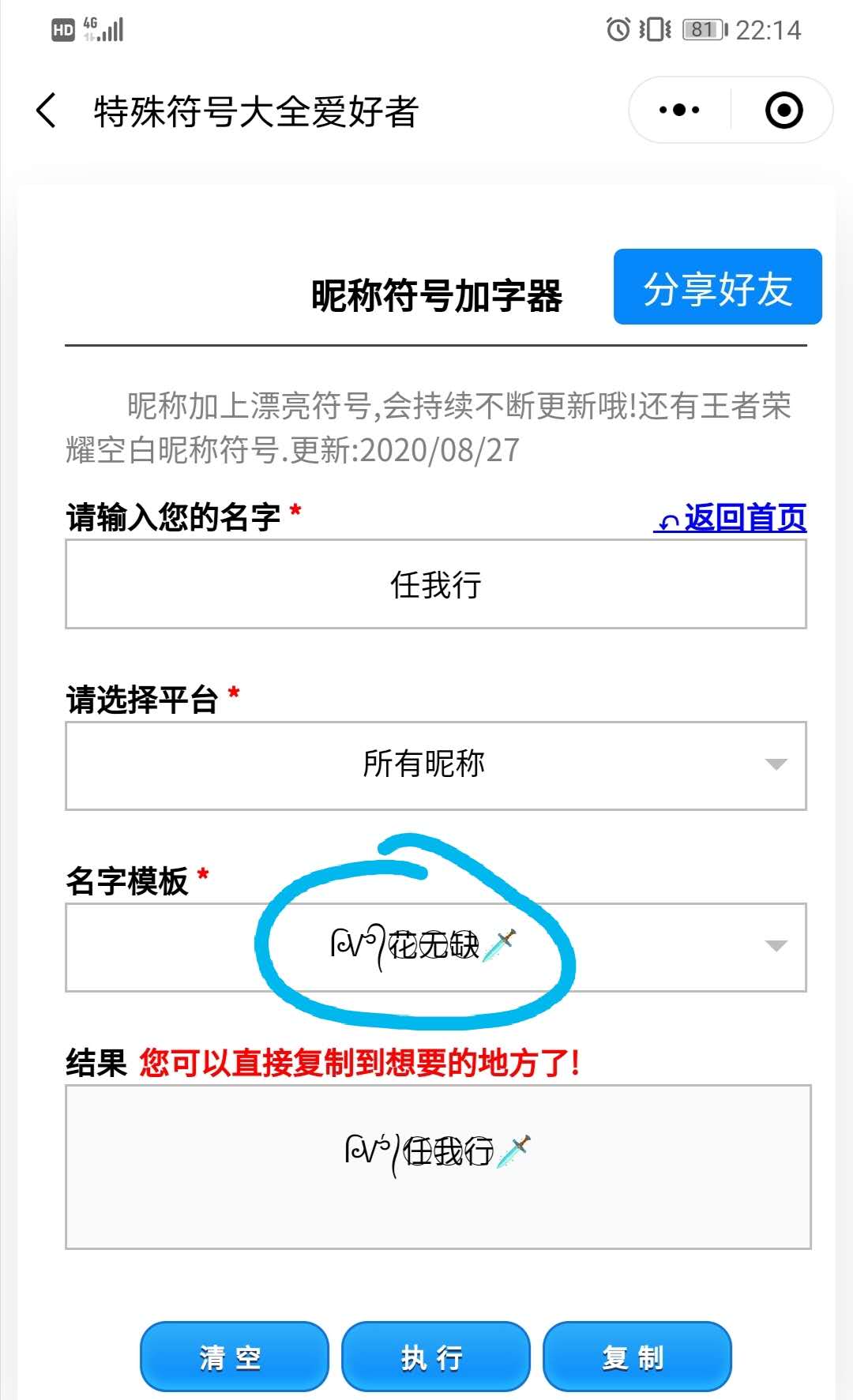Image resolution: width=853 pixels, height=1400 pixels.
Task: Open the 名字模板 template dropdown
Action: click(x=435, y=947)
